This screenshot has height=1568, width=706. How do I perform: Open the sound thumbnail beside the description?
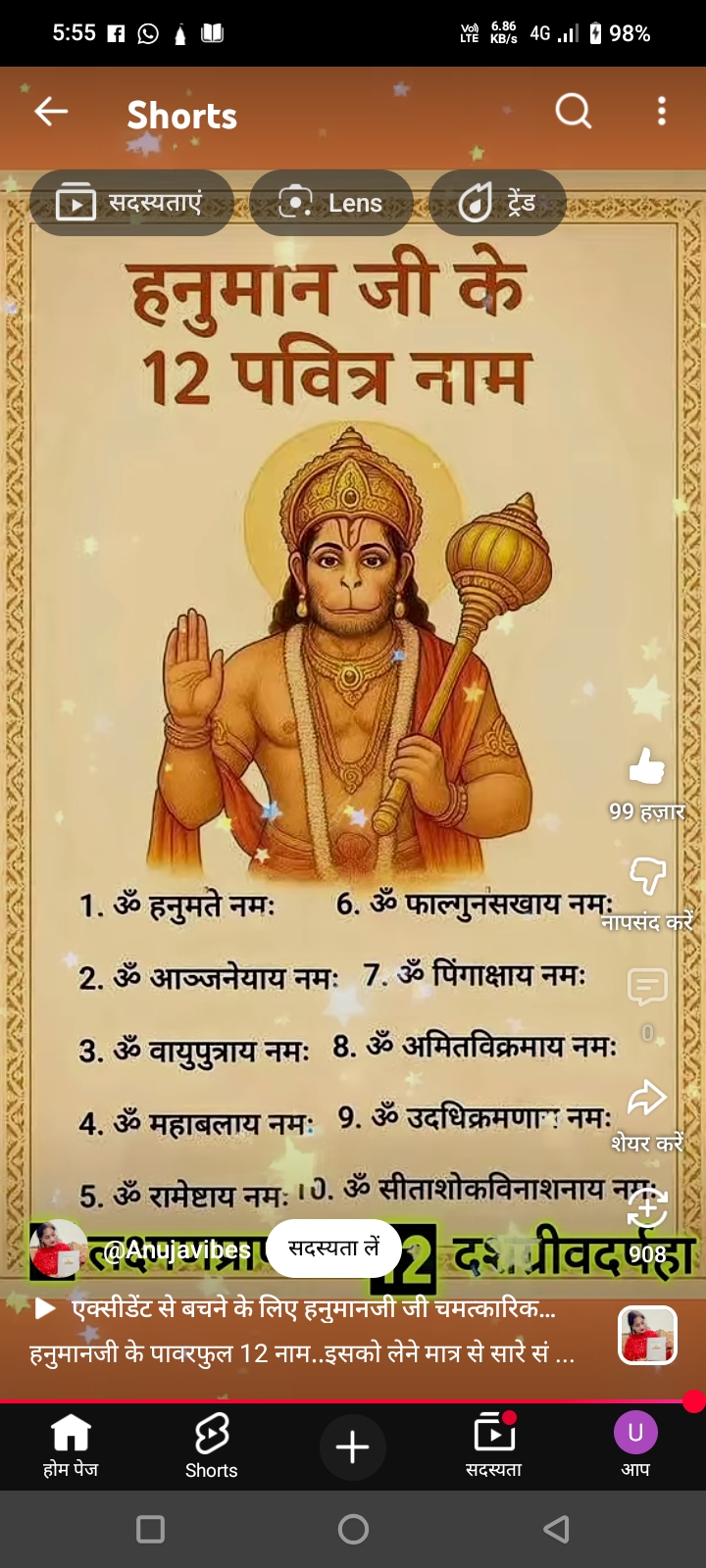(647, 1335)
